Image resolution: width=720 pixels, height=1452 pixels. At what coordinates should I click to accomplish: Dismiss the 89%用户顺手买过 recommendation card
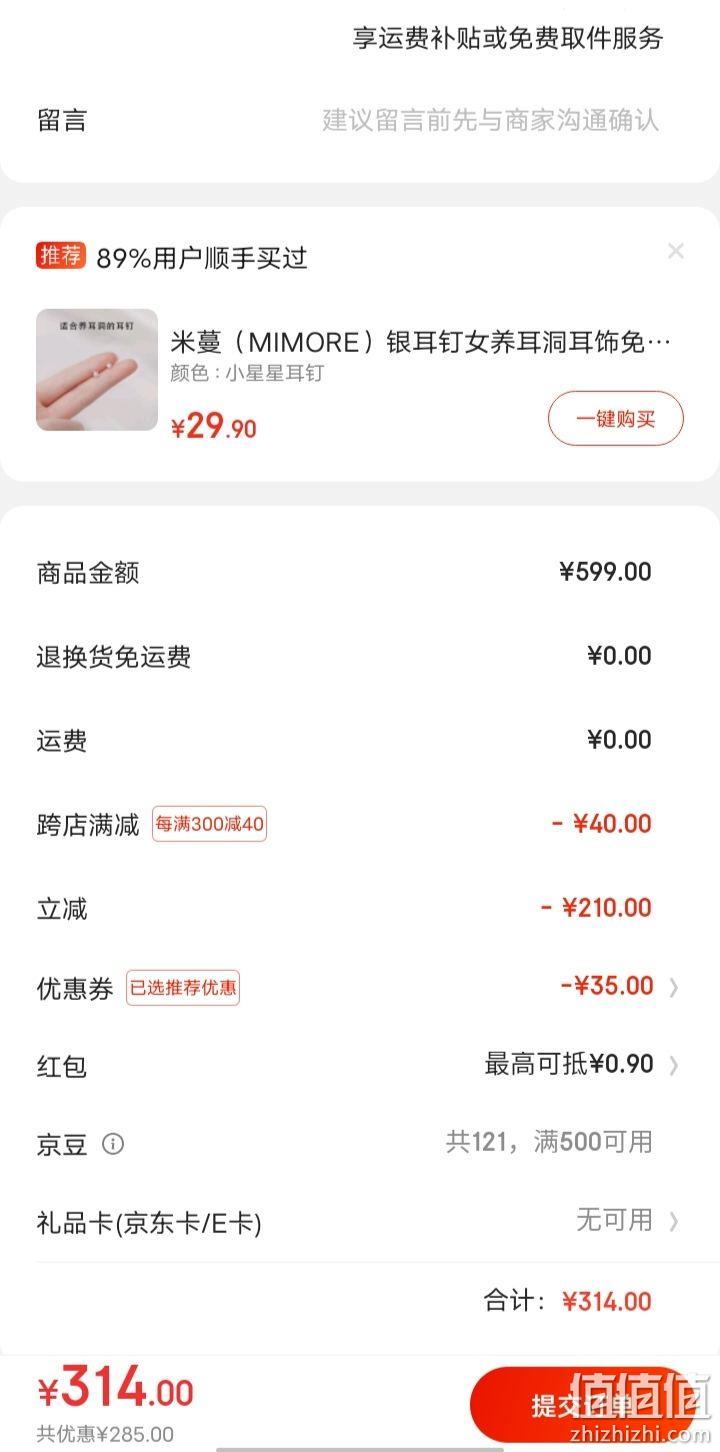[x=676, y=251]
